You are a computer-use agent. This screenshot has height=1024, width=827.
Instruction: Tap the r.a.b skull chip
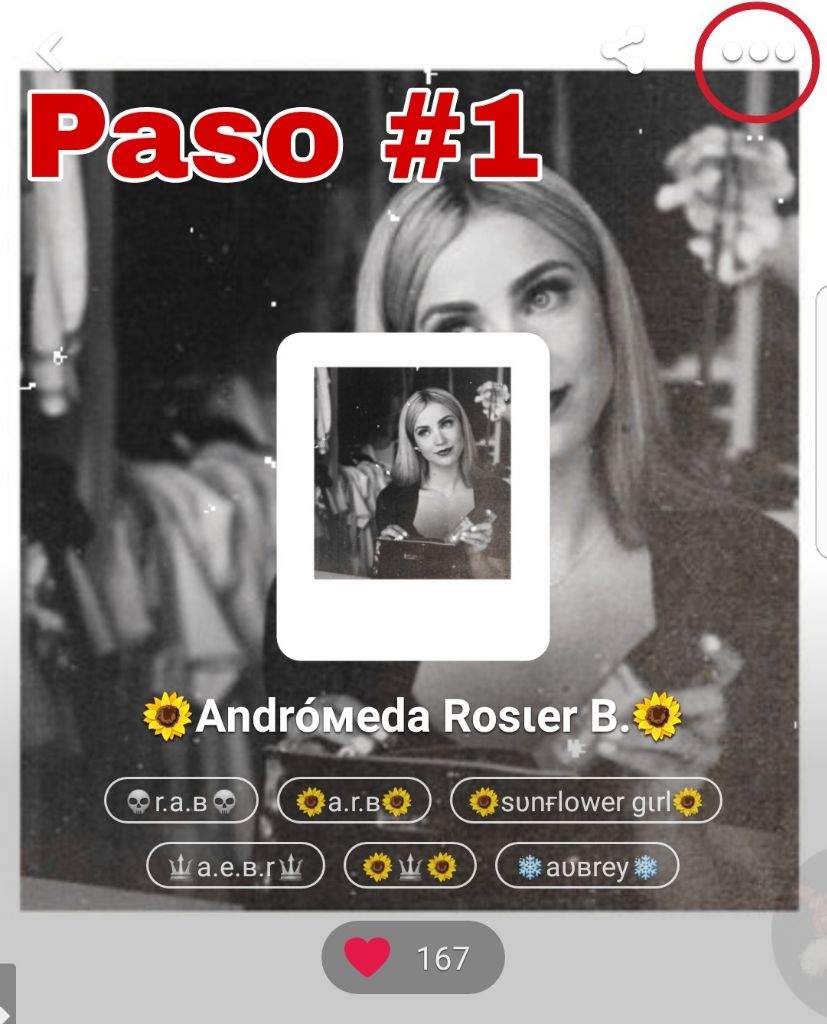pos(181,801)
